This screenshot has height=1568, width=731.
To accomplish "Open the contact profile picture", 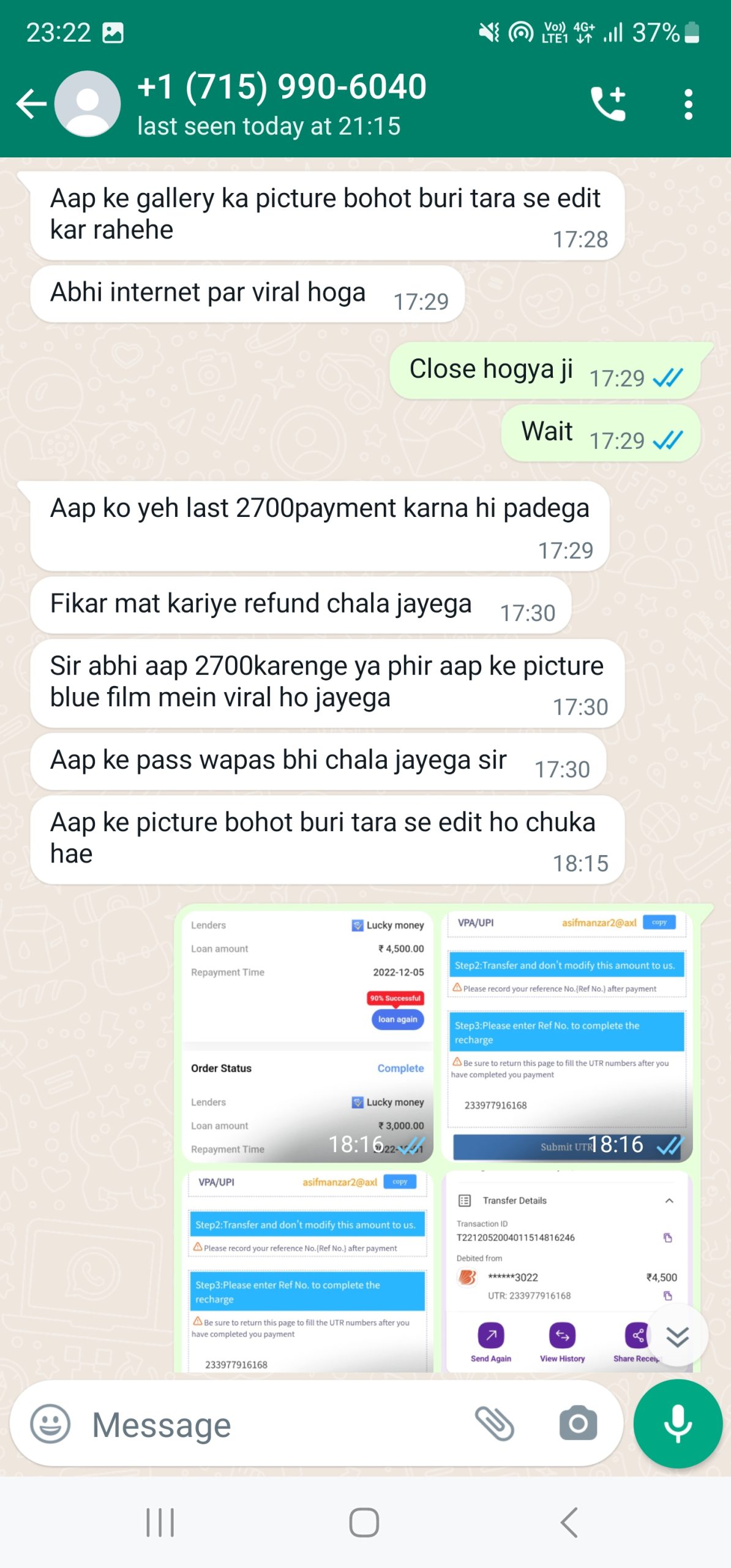I will pyautogui.click(x=88, y=104).
